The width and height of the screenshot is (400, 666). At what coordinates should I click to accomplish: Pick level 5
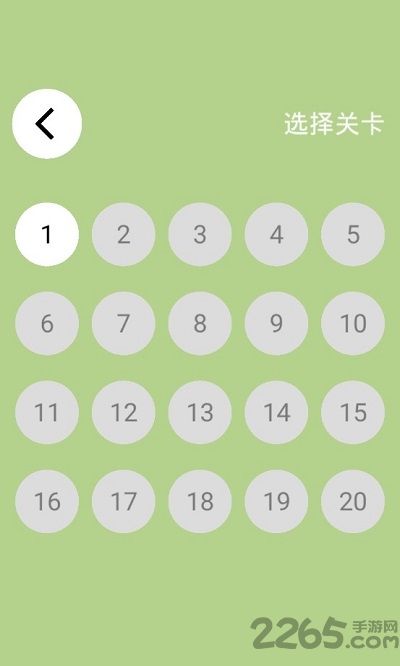[353, 234]
